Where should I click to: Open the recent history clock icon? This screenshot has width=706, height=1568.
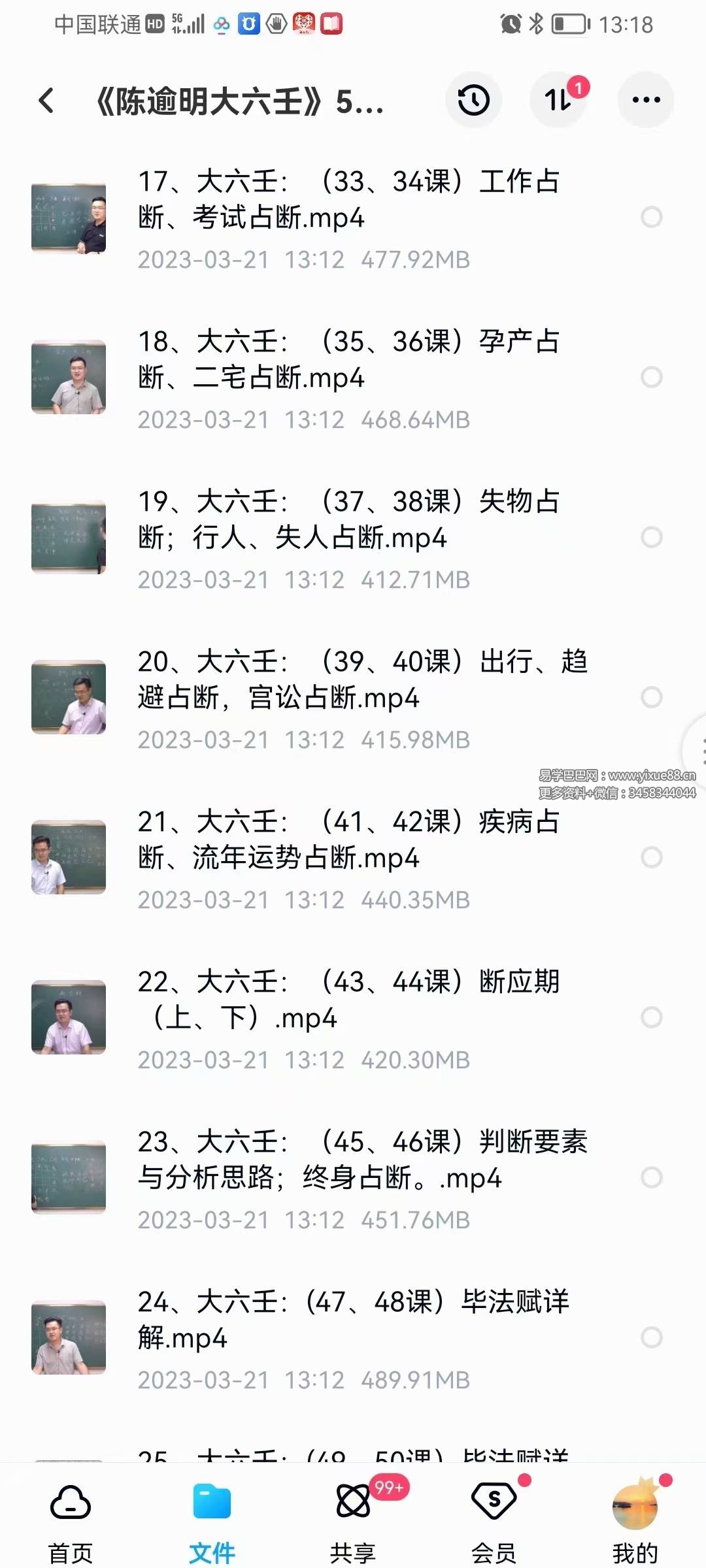pos(473,100)
